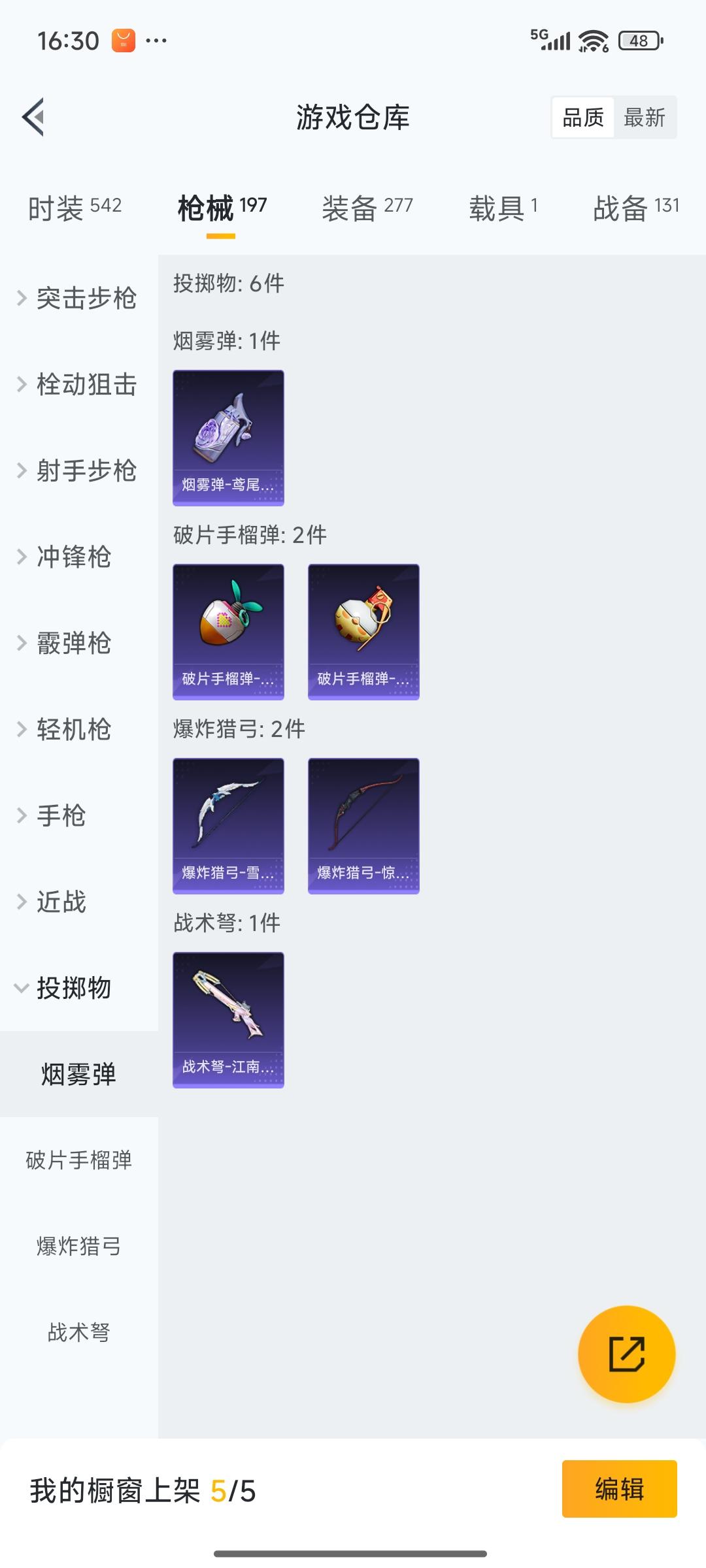706x1568 pixels.
Task: Select the 品质 sort option
Action: (x=584, y=118)
